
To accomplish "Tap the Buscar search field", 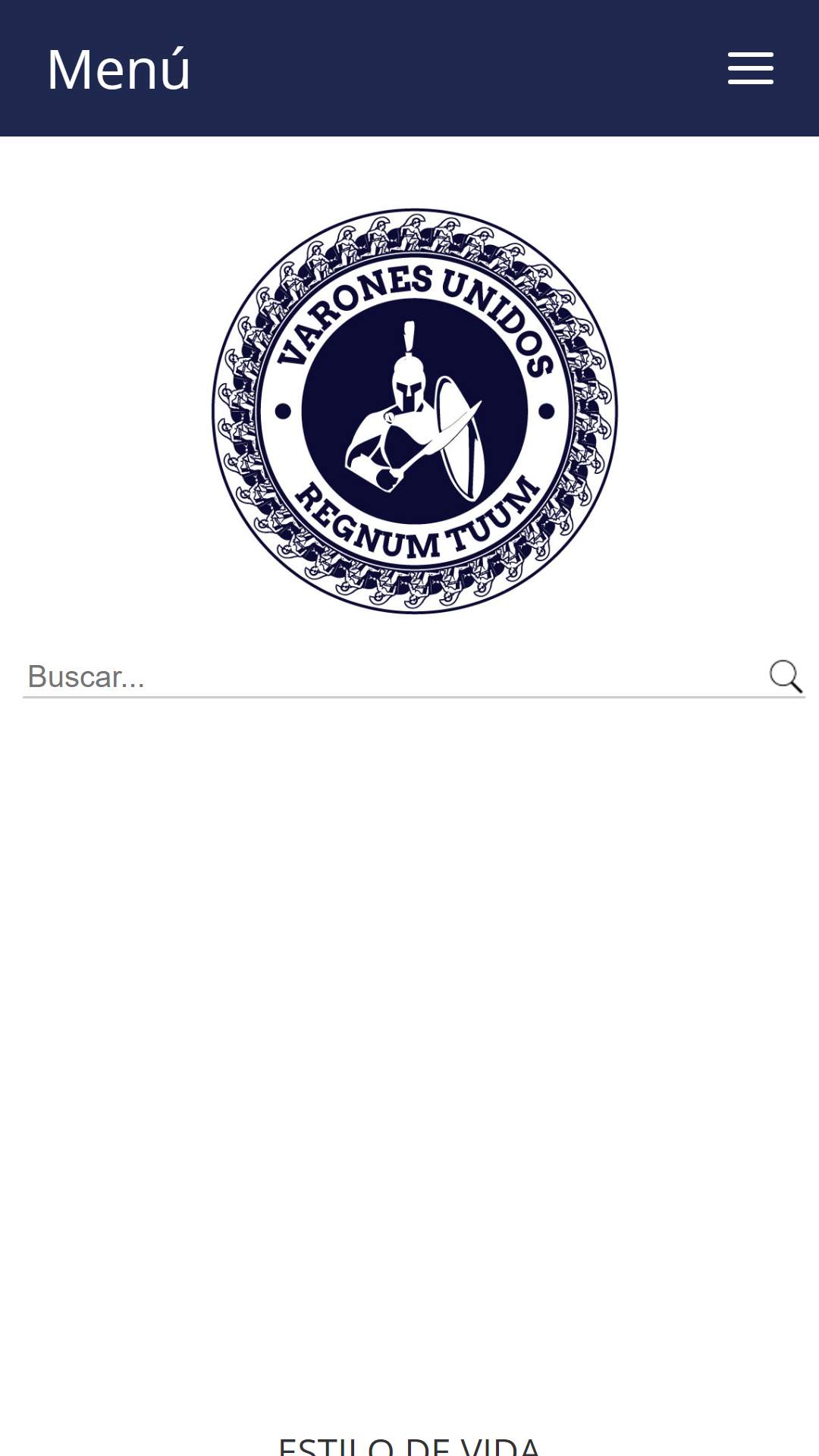I will pos(379,676).
